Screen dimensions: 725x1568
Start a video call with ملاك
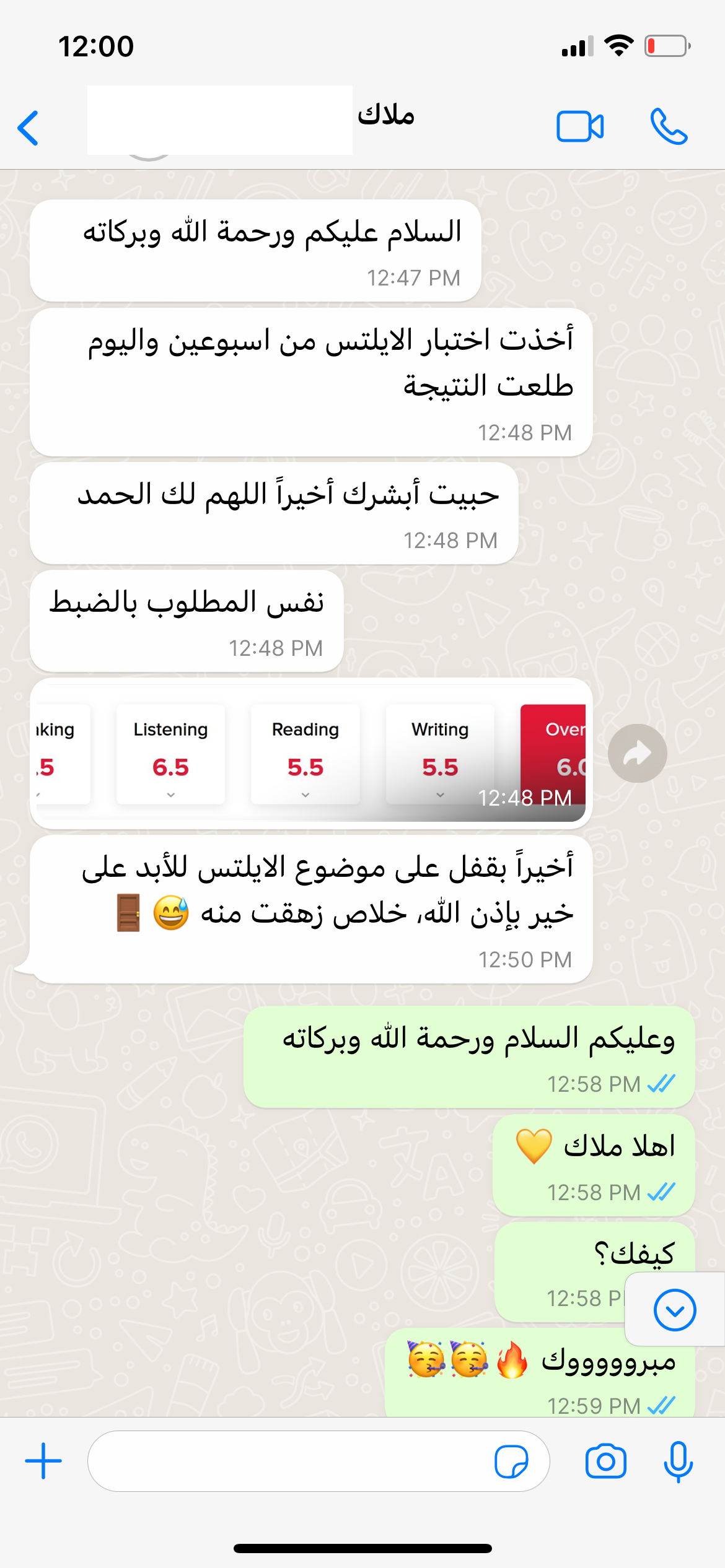(x=580, y=127)
